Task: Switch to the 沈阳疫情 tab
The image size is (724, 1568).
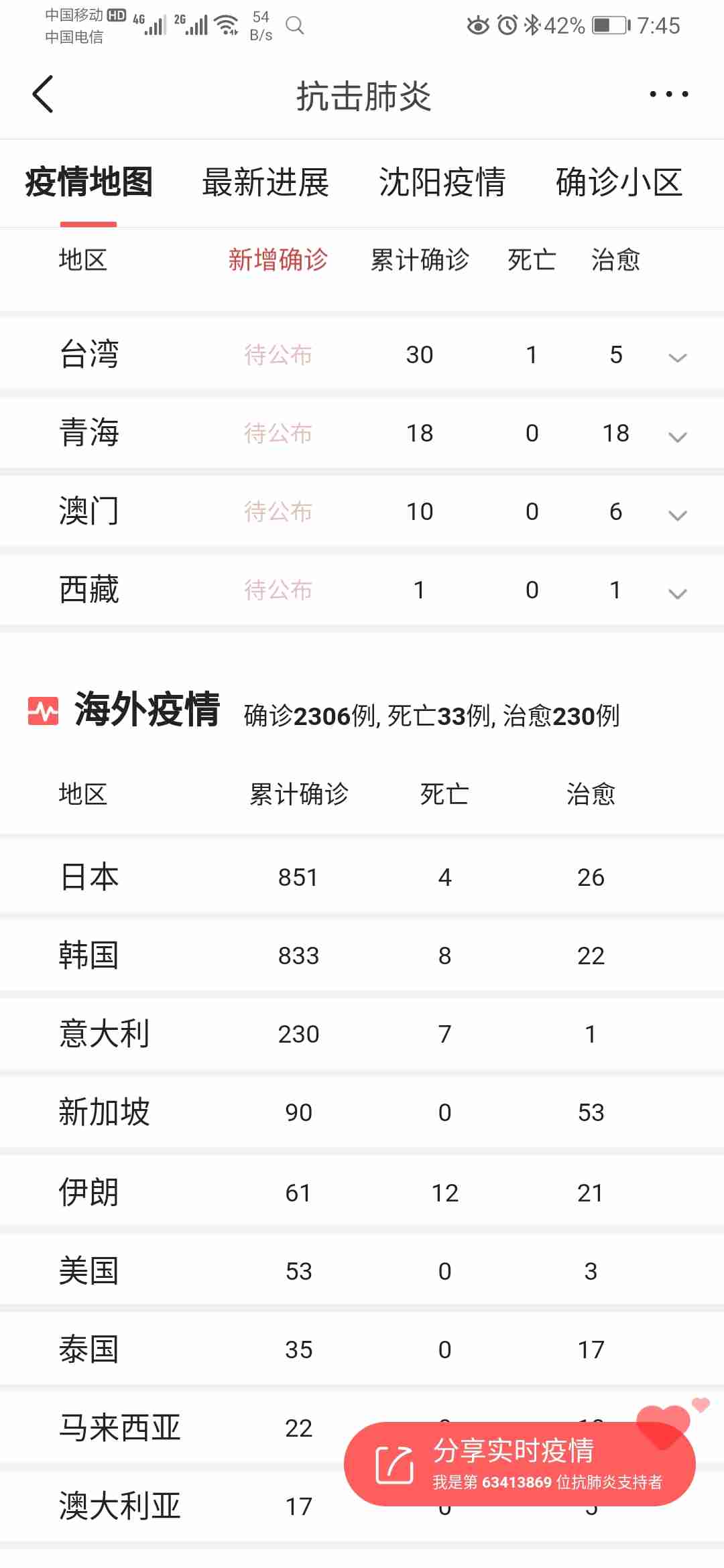Action: (x=442, y=183)
